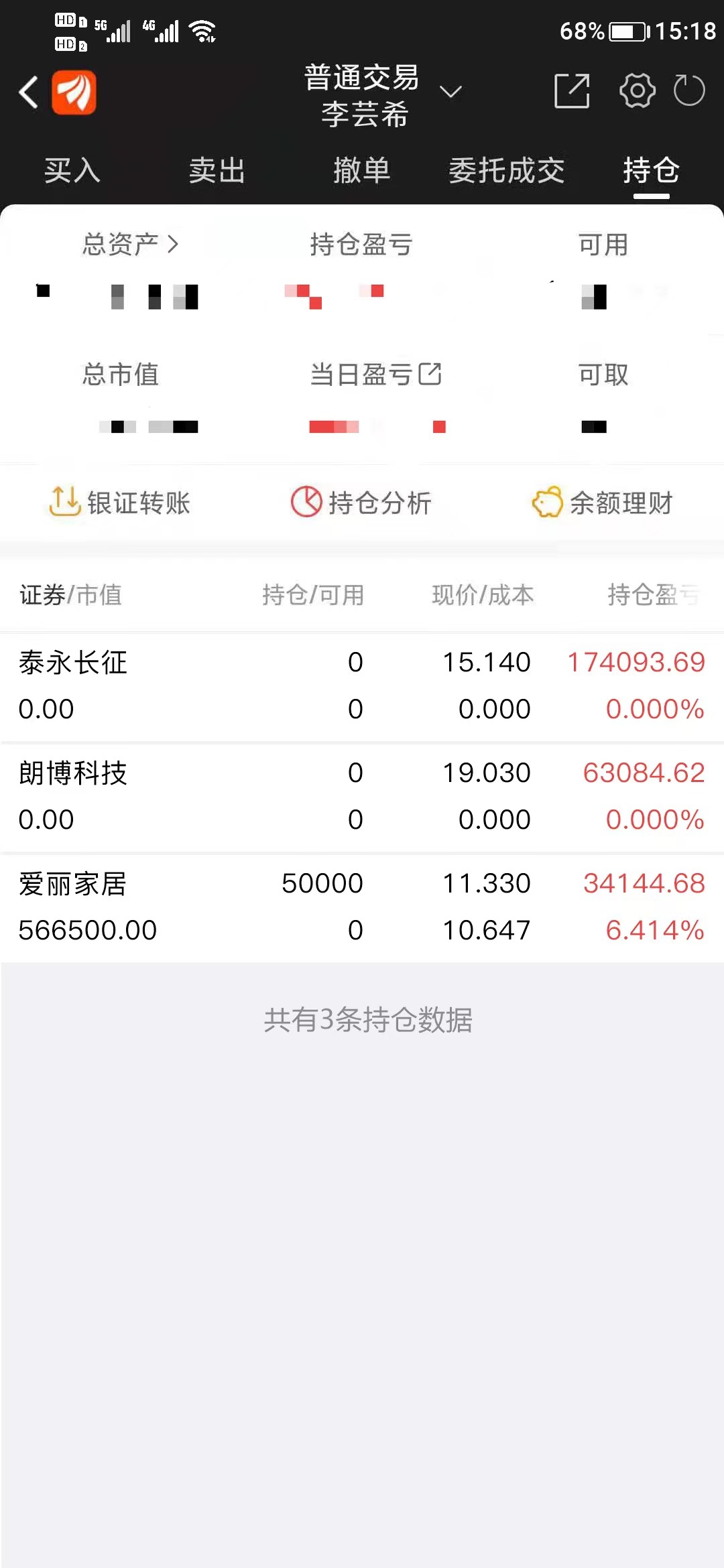Expand the 普通交易 account dropdown
The height and width of the screenshot is (1568, 724).
[450, 91]
